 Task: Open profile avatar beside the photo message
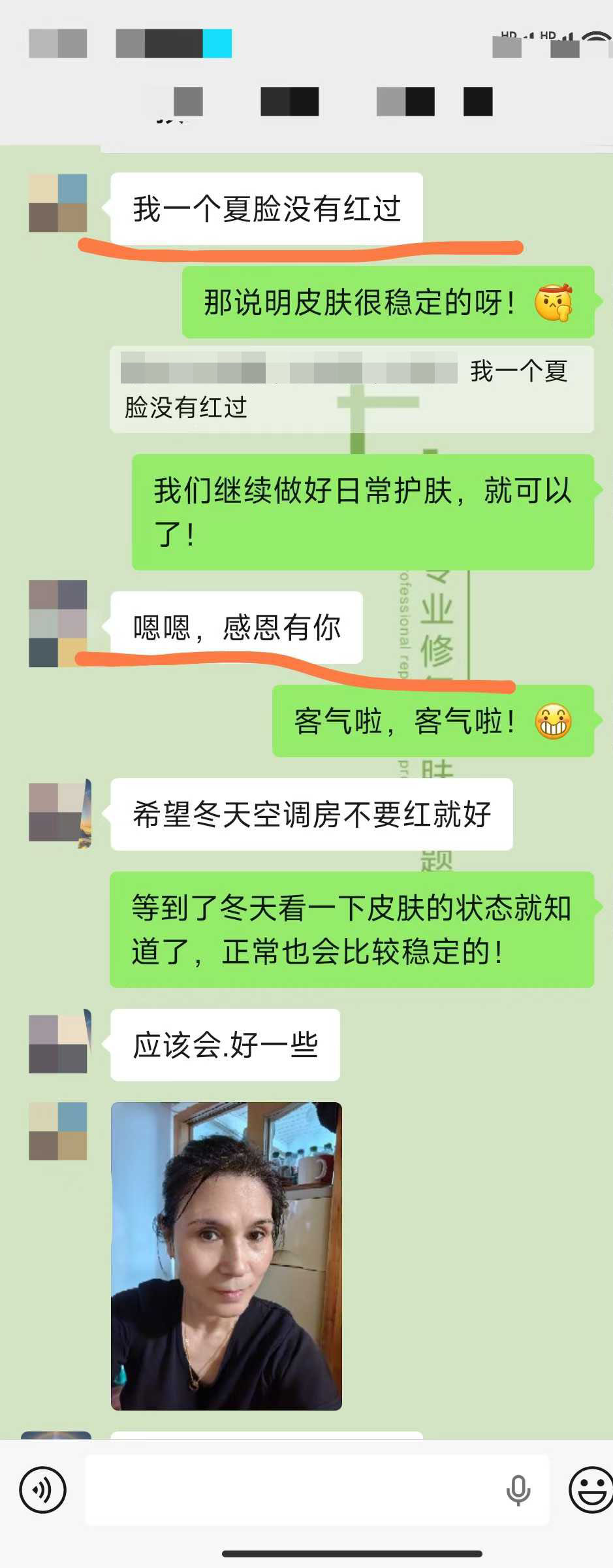(57, 1131)
